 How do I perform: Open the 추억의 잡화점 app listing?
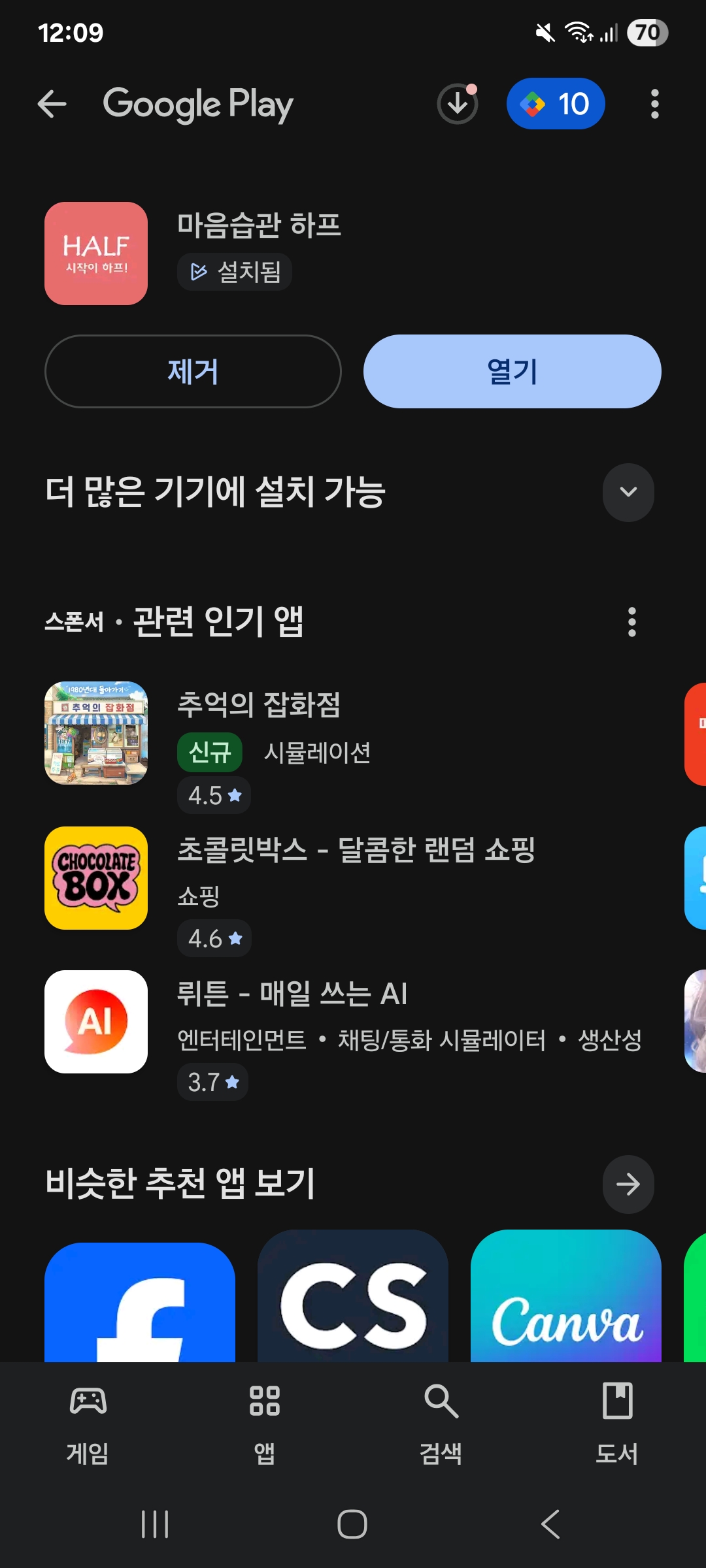(x=258, y=706)
